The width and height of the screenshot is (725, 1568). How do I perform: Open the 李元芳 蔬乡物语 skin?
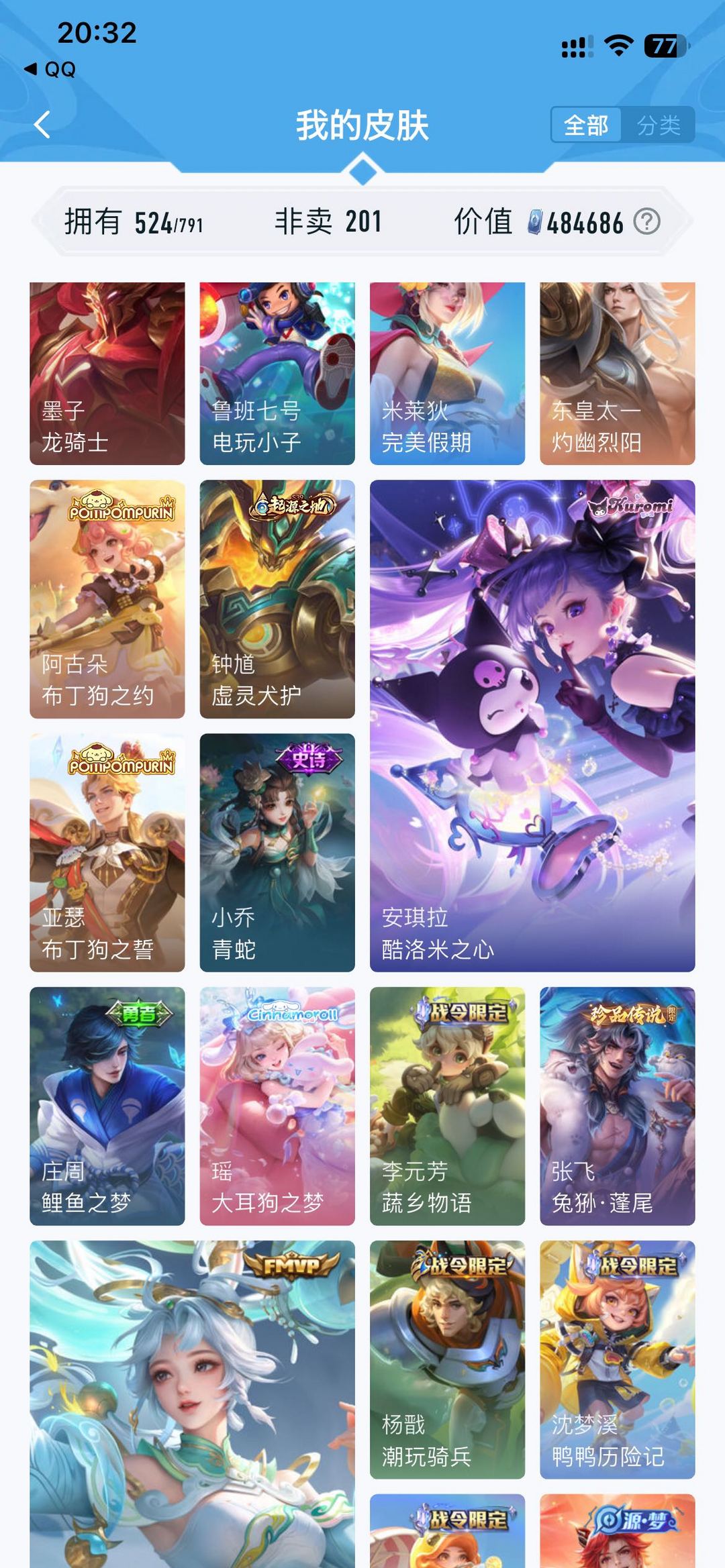click(447, 1106)
